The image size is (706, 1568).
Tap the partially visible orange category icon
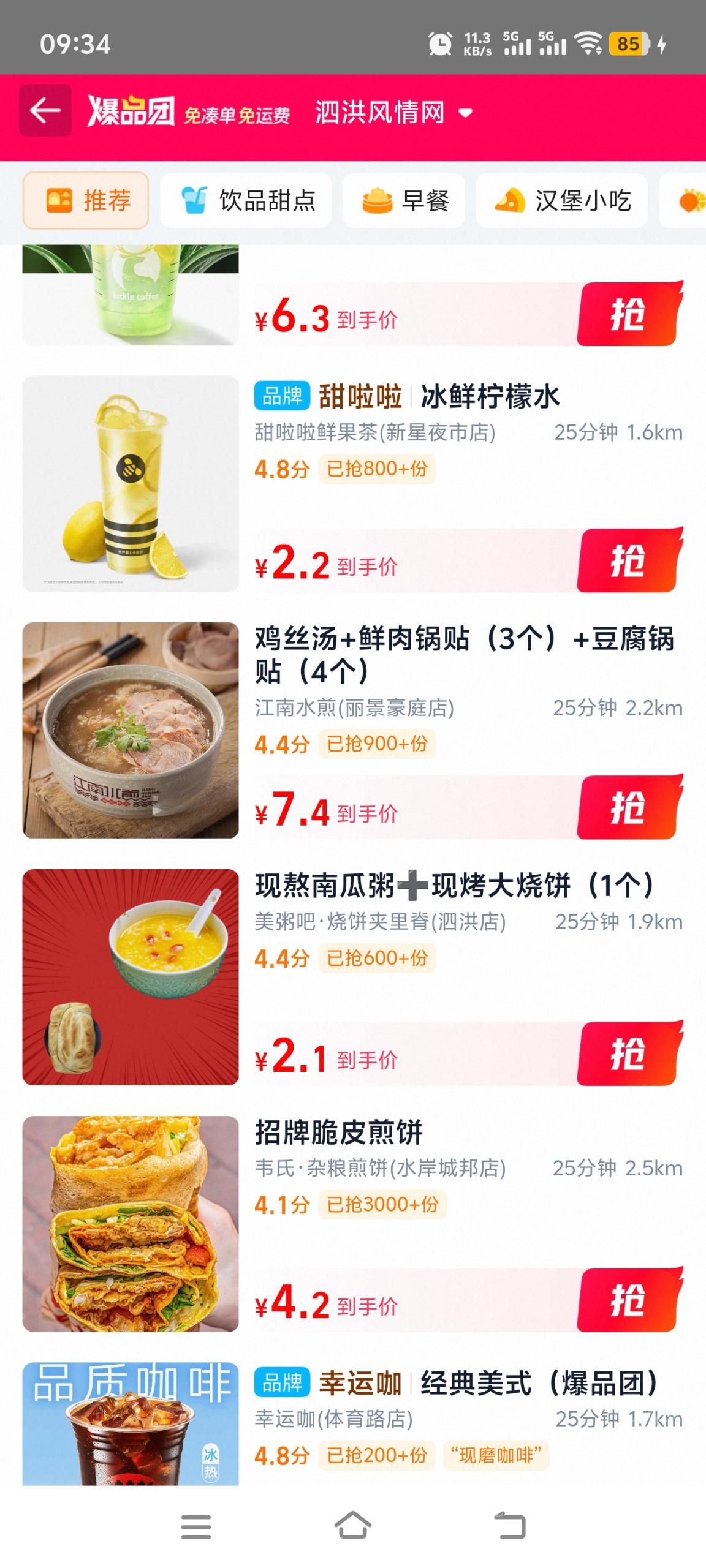coord(693,200)
